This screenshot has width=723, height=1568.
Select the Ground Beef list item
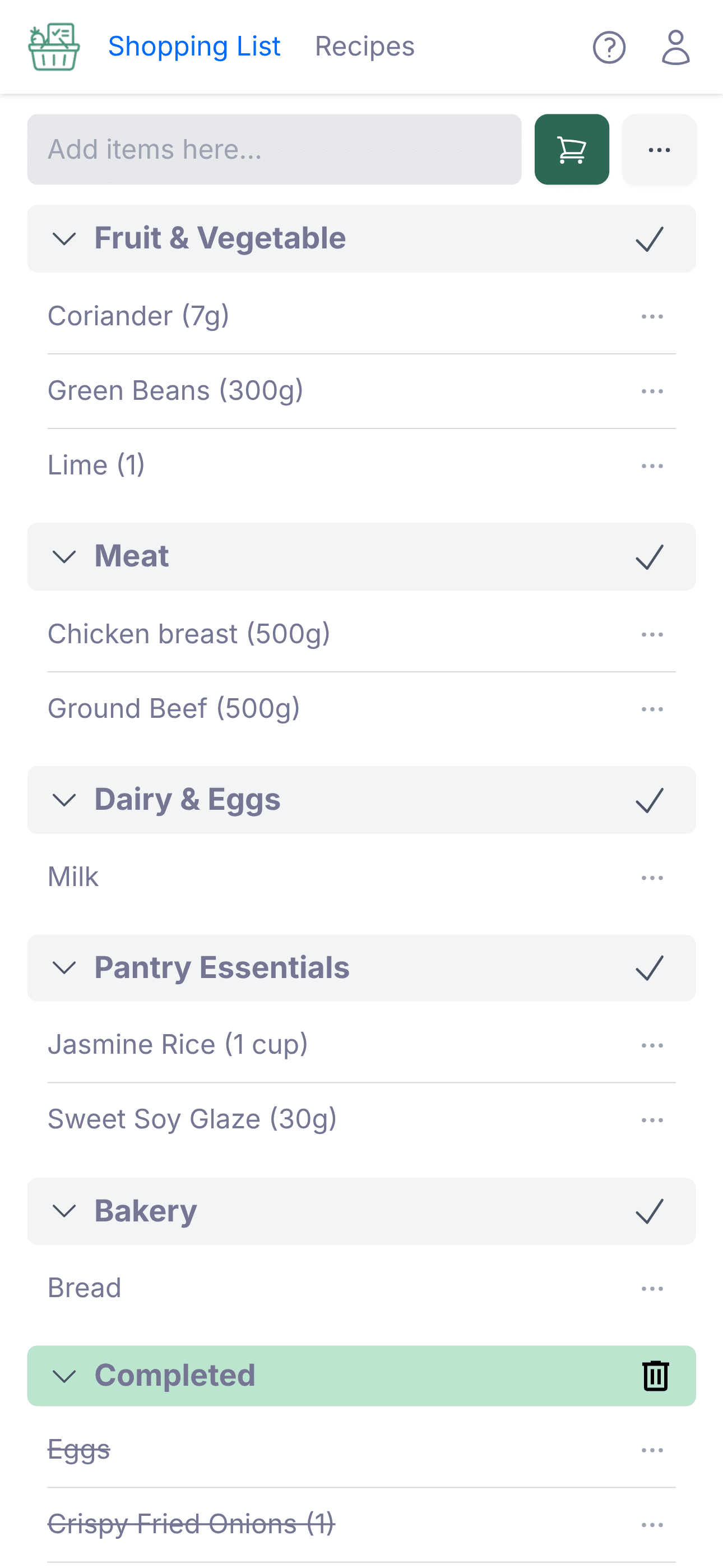click(174, 708)
